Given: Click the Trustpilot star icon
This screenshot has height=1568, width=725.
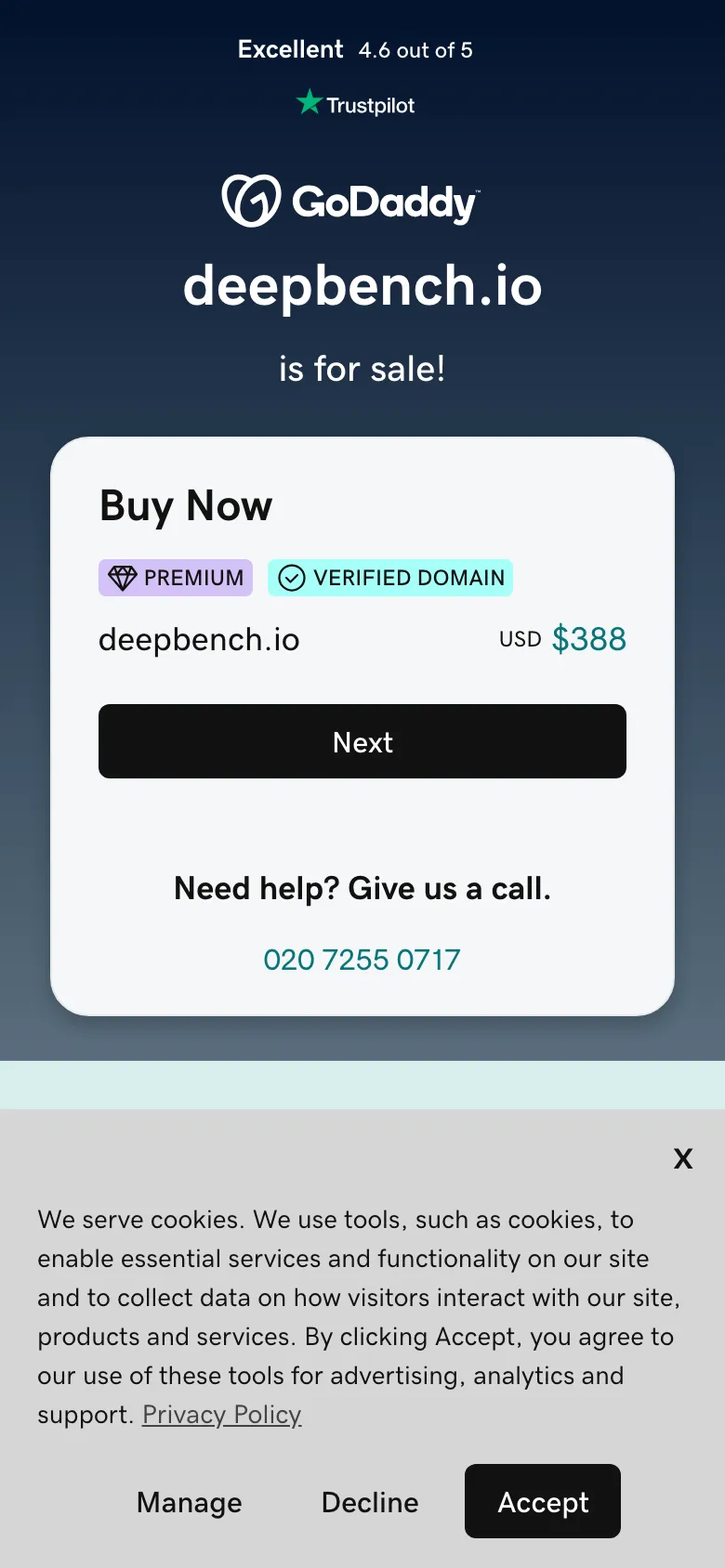Looking at the screenshot, I should click(x=308, y=103).
